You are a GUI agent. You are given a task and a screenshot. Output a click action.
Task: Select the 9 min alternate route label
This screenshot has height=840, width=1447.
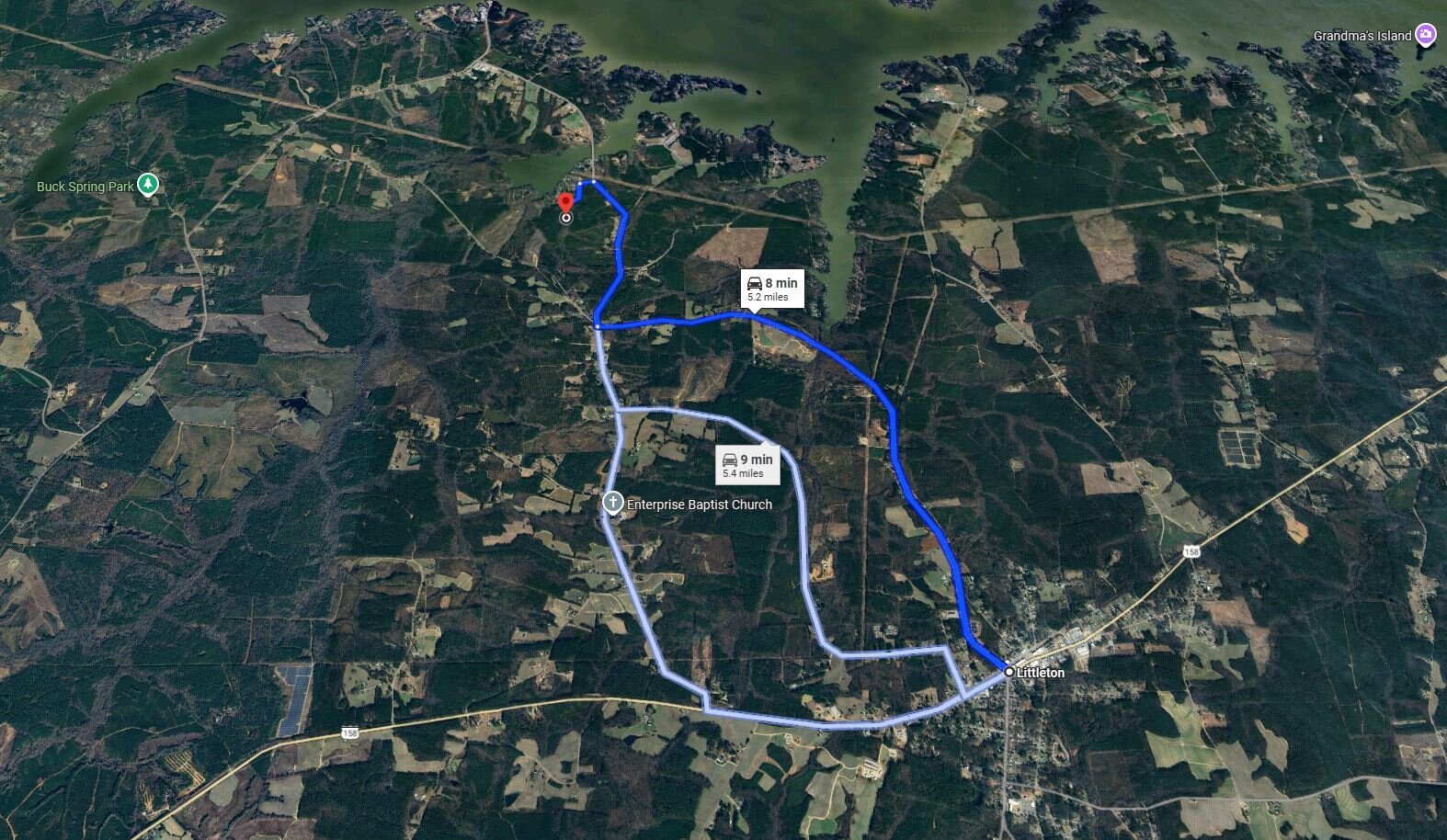[748, 465]
